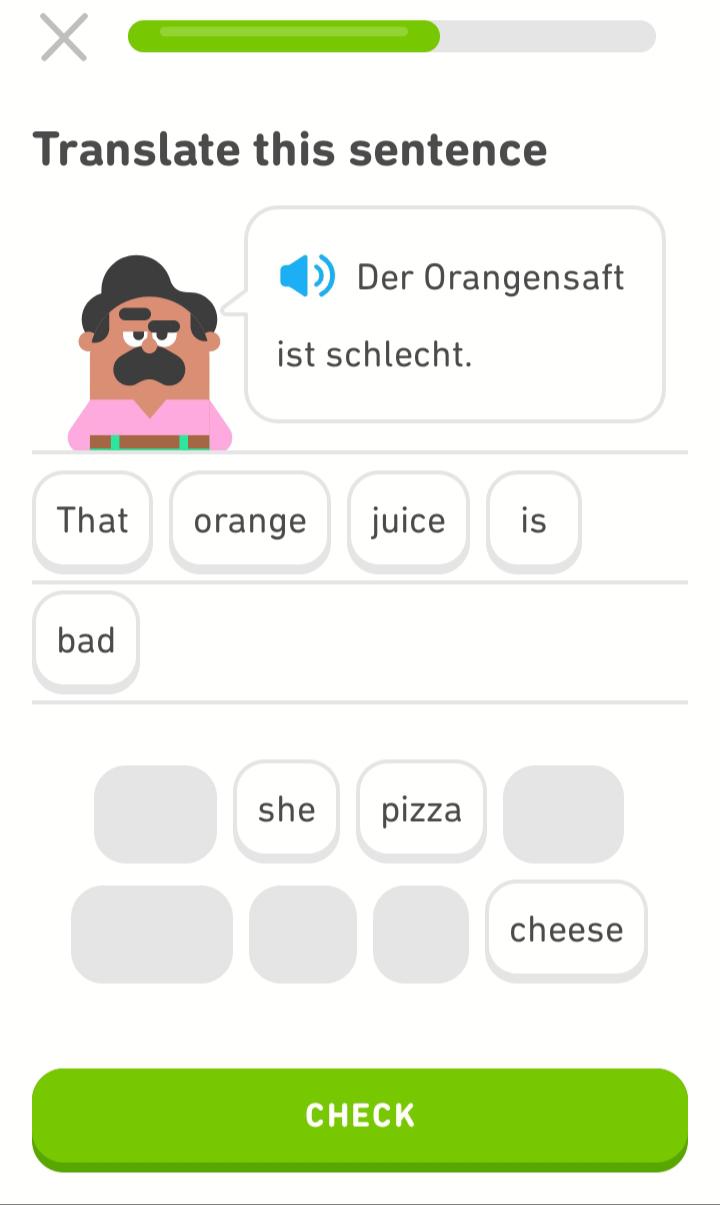Remove 'juice' from the answer row
The height and width of the screenshot is (1205, 720).
pyautogui.click(x=407, y=520)
